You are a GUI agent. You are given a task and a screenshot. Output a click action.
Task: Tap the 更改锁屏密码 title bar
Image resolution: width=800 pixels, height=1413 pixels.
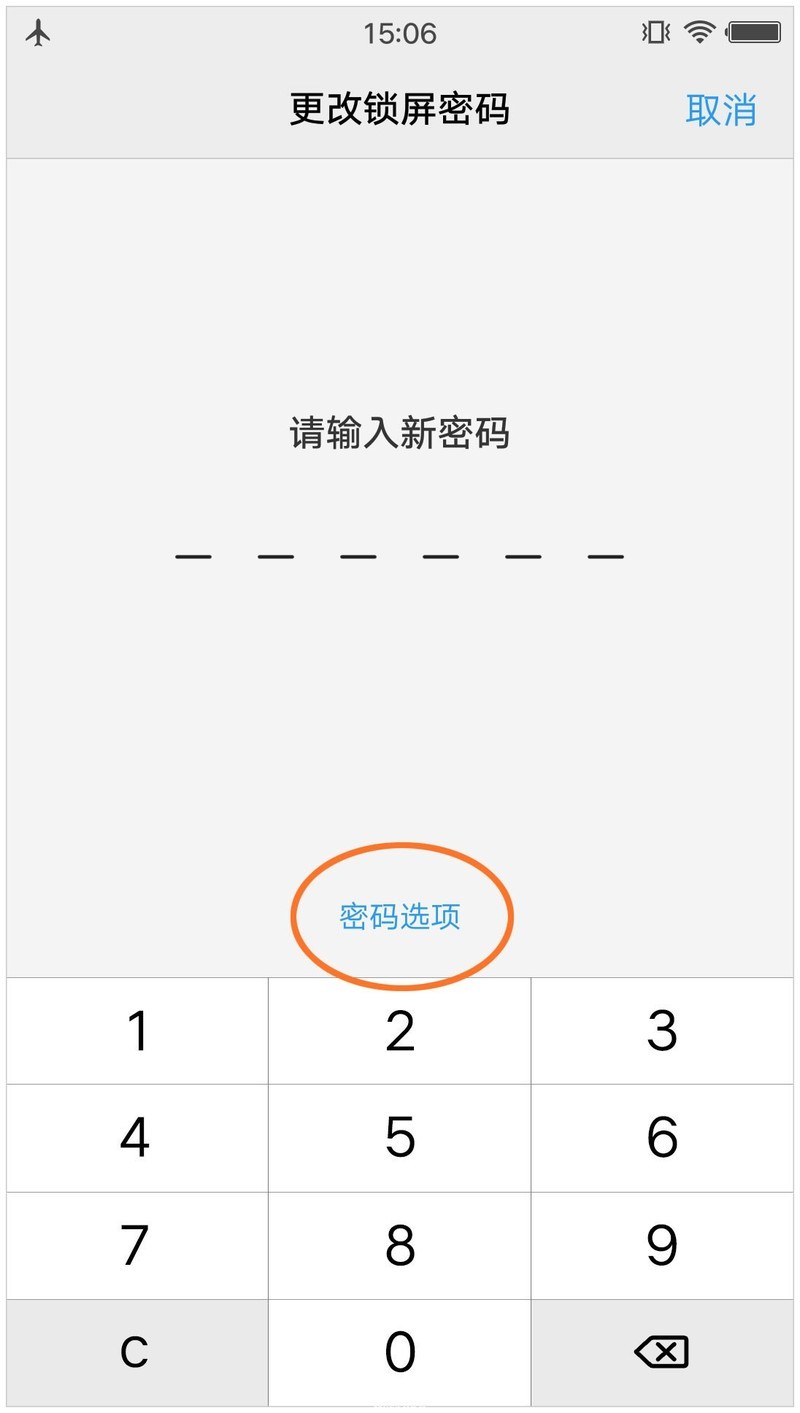point(400,110)
